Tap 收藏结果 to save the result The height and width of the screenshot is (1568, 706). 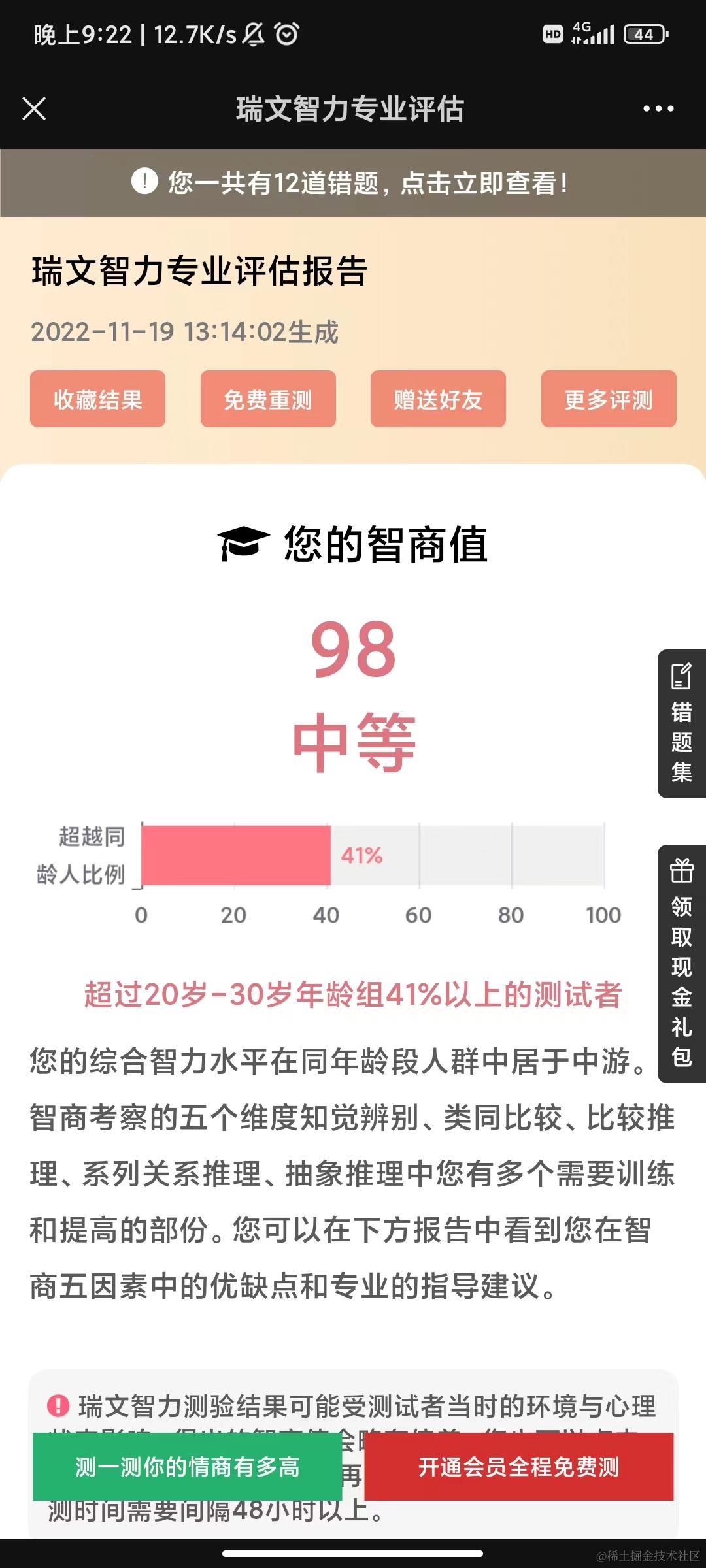click(98, 399)
